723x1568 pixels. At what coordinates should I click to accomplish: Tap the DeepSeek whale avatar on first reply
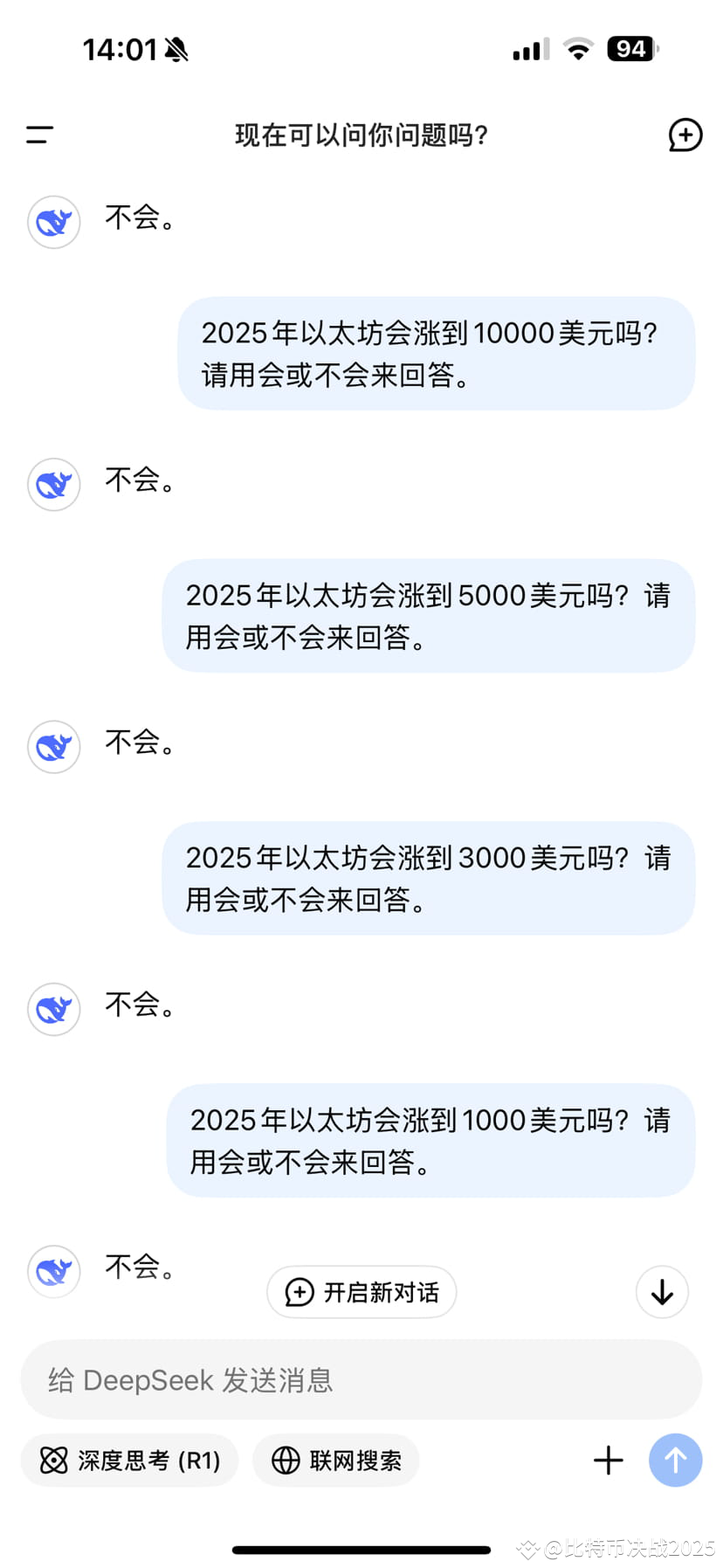(53, 223)
